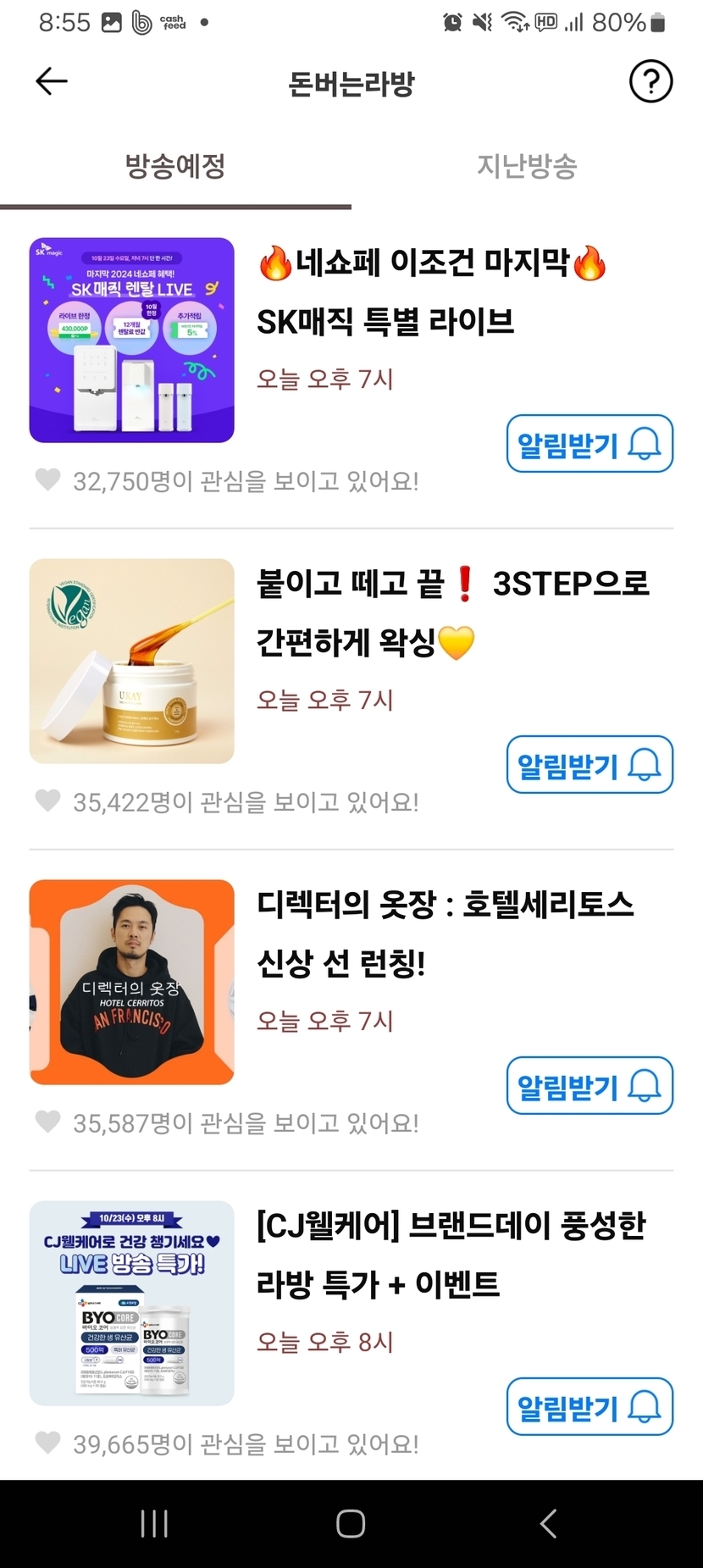This screenshot has height=1568, width=703.
Task: Switch to the 지난방송 tab
Action: point(527,166)
